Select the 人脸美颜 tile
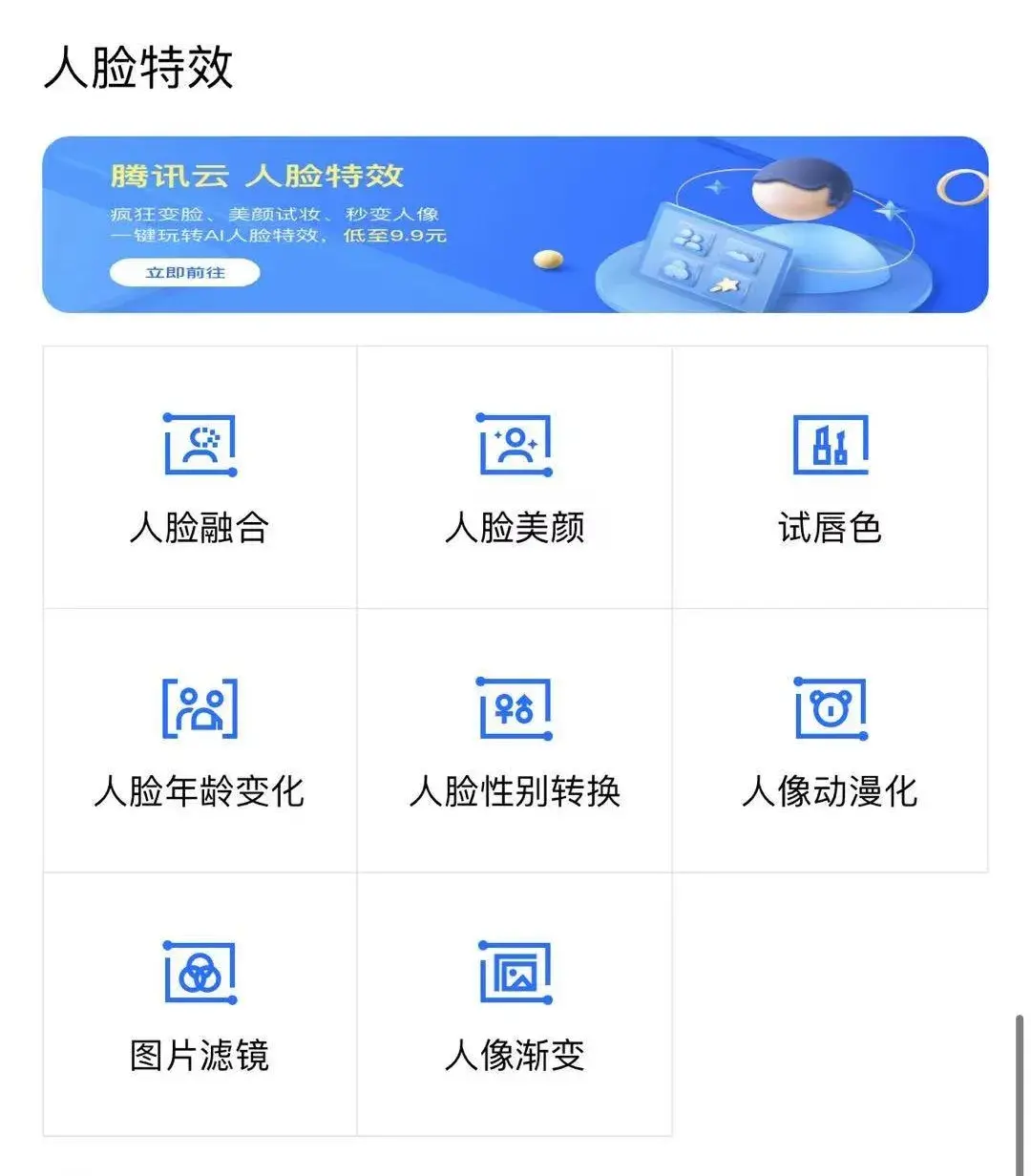The width and height of the screenshot is (1031, 1176). tap(515, 477)
